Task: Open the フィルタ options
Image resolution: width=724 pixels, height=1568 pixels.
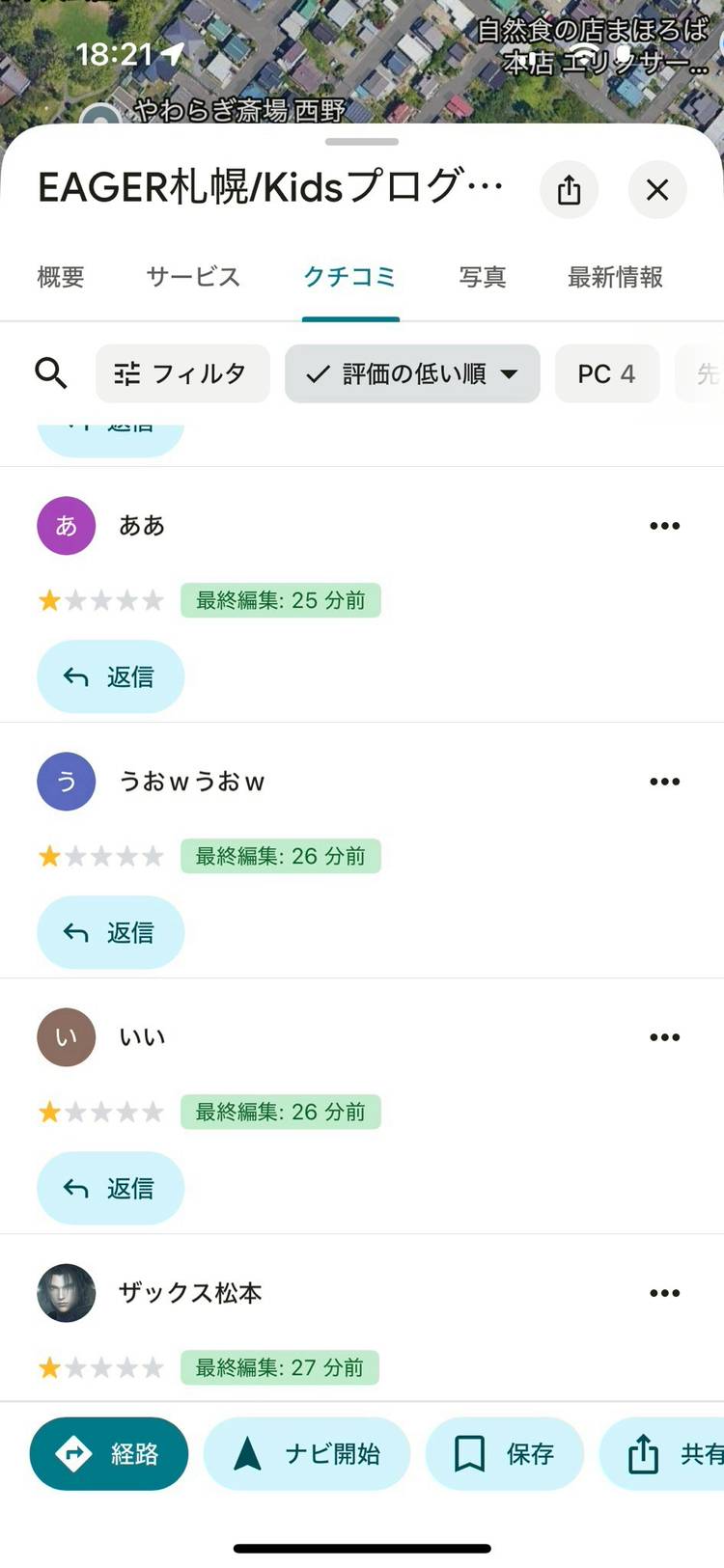Action: [181, 373]
